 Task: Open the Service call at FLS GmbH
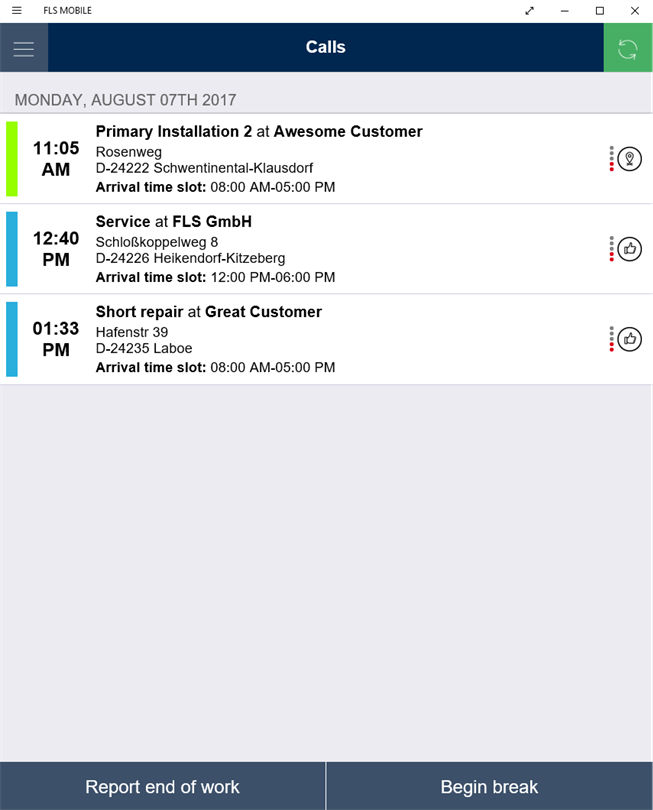point(300,249)
